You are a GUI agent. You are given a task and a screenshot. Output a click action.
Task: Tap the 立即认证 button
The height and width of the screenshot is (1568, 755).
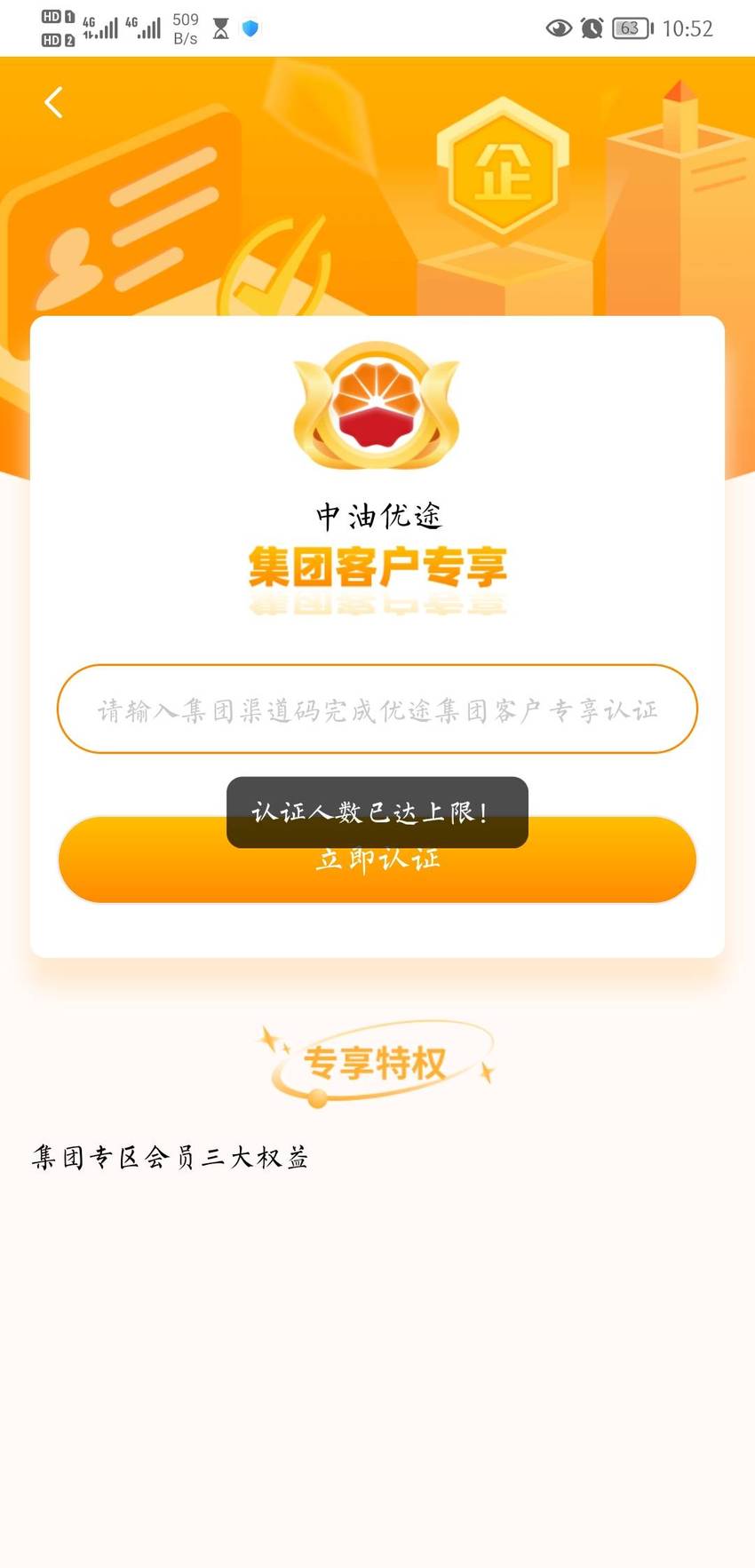click(377, 859)
